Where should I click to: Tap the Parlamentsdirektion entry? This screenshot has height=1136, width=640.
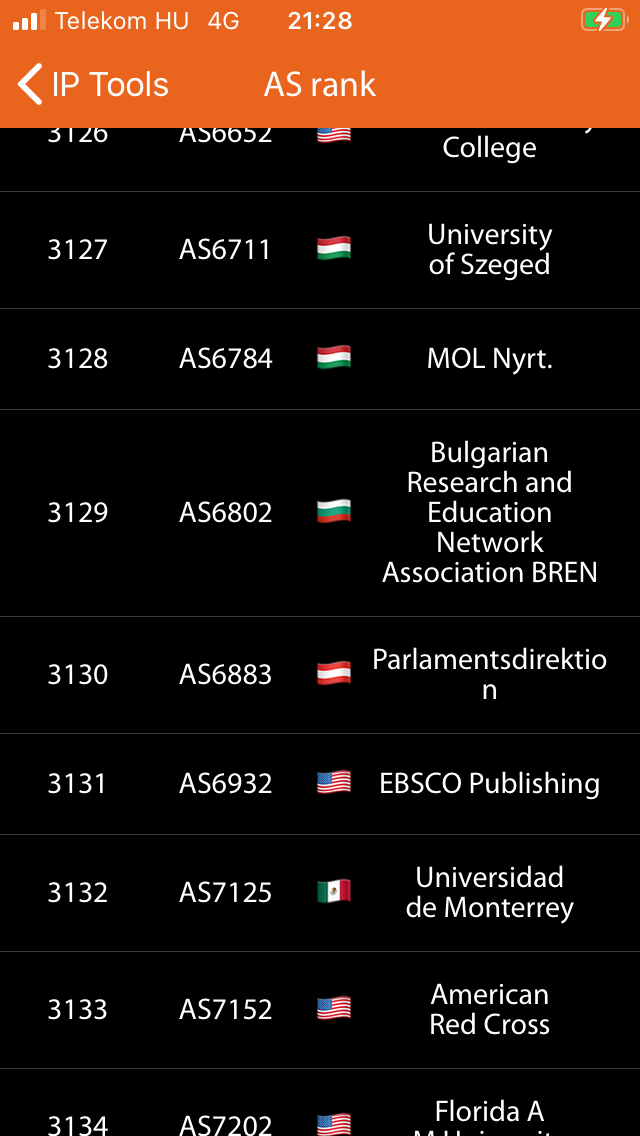click(320, 675)
